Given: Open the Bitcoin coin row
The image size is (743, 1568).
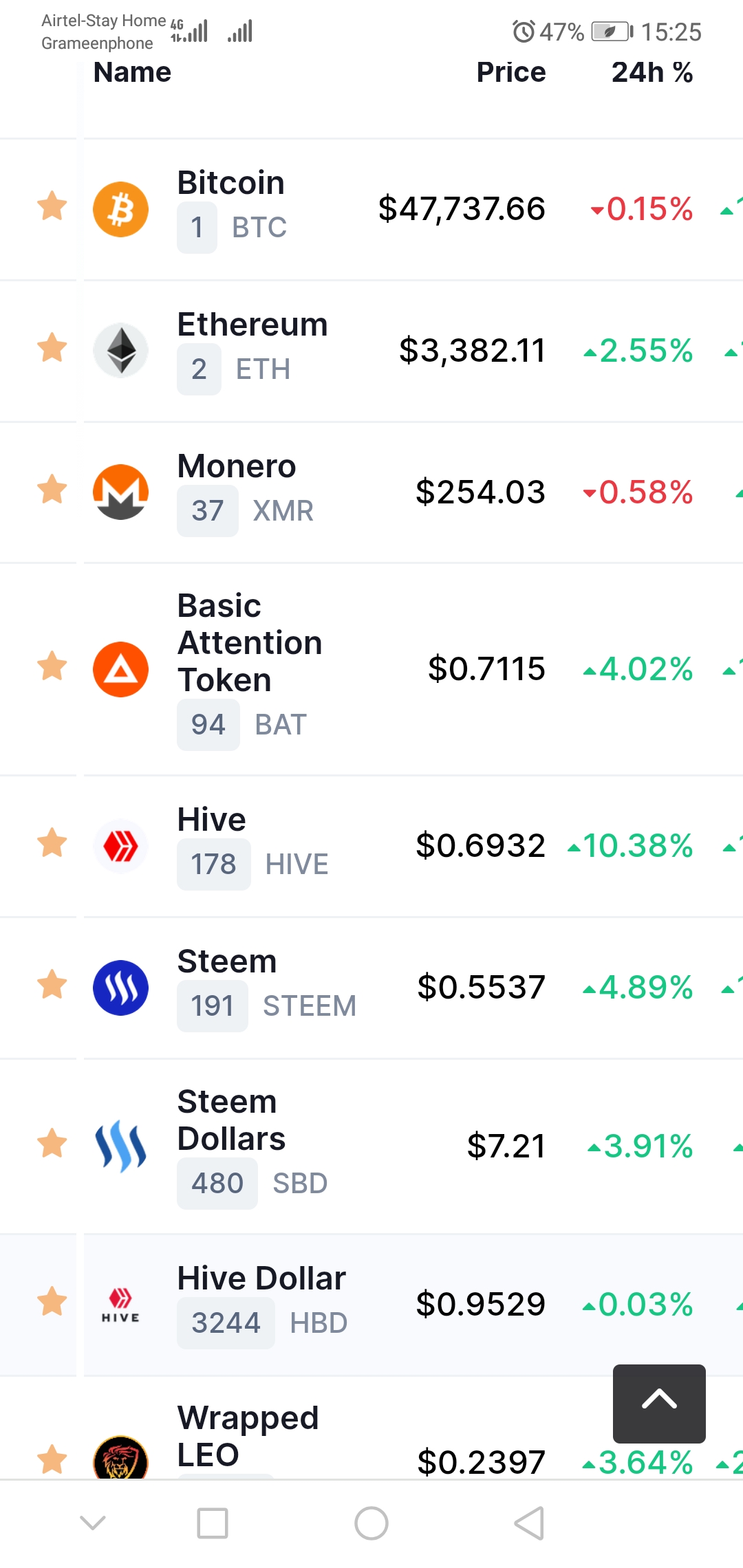Looking at the screenshot, I should tap(231, 184).
